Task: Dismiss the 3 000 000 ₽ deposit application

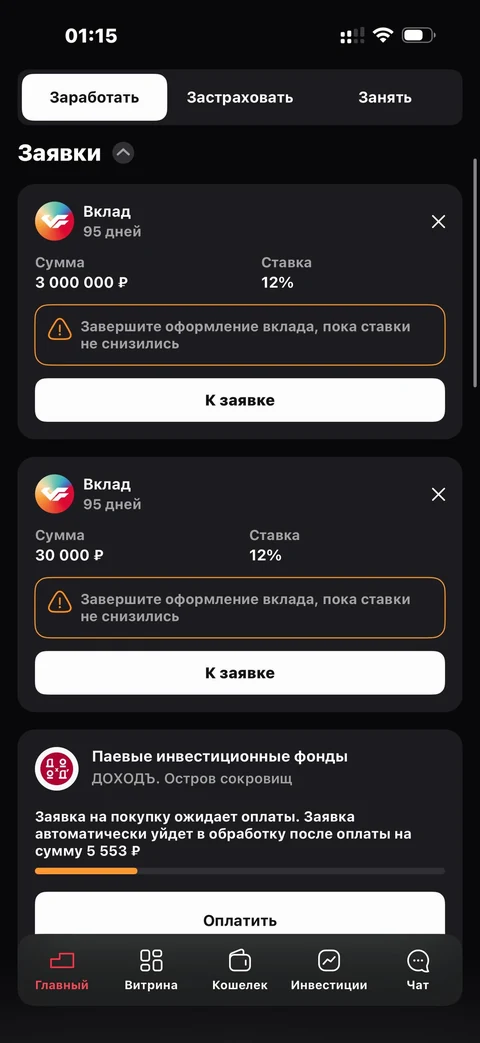Action: pos(438,222)
